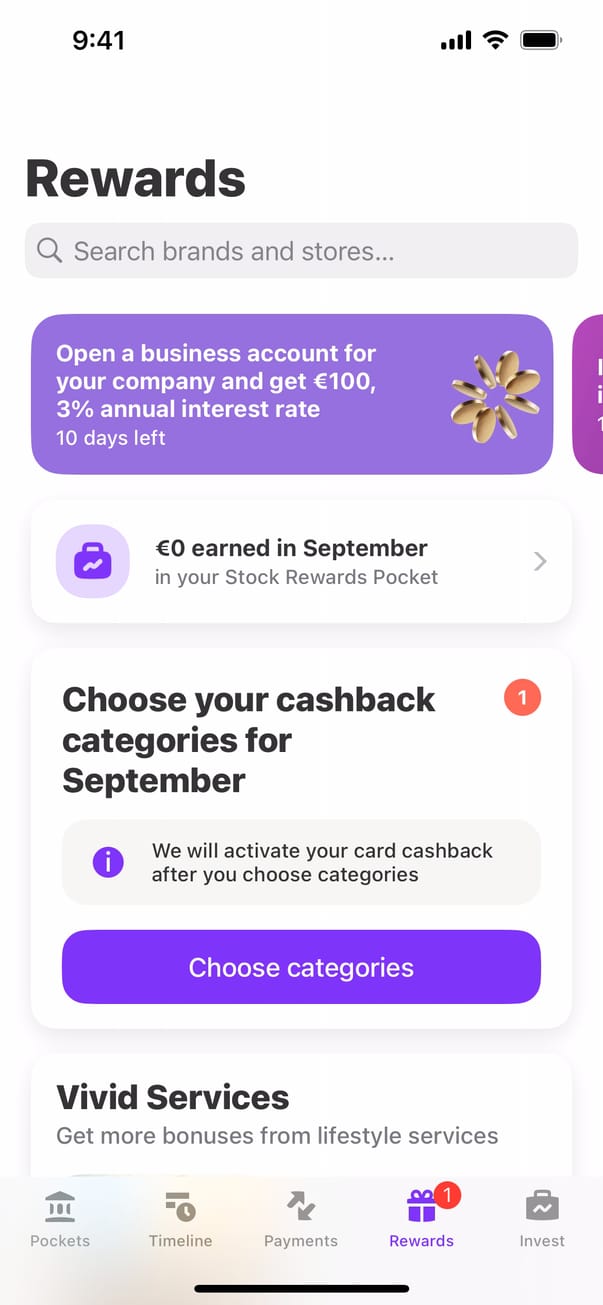The height and width of the screenshot is (1305, 603).
Task: Select the Rewards tab
Action: (x=421, y=1219)
